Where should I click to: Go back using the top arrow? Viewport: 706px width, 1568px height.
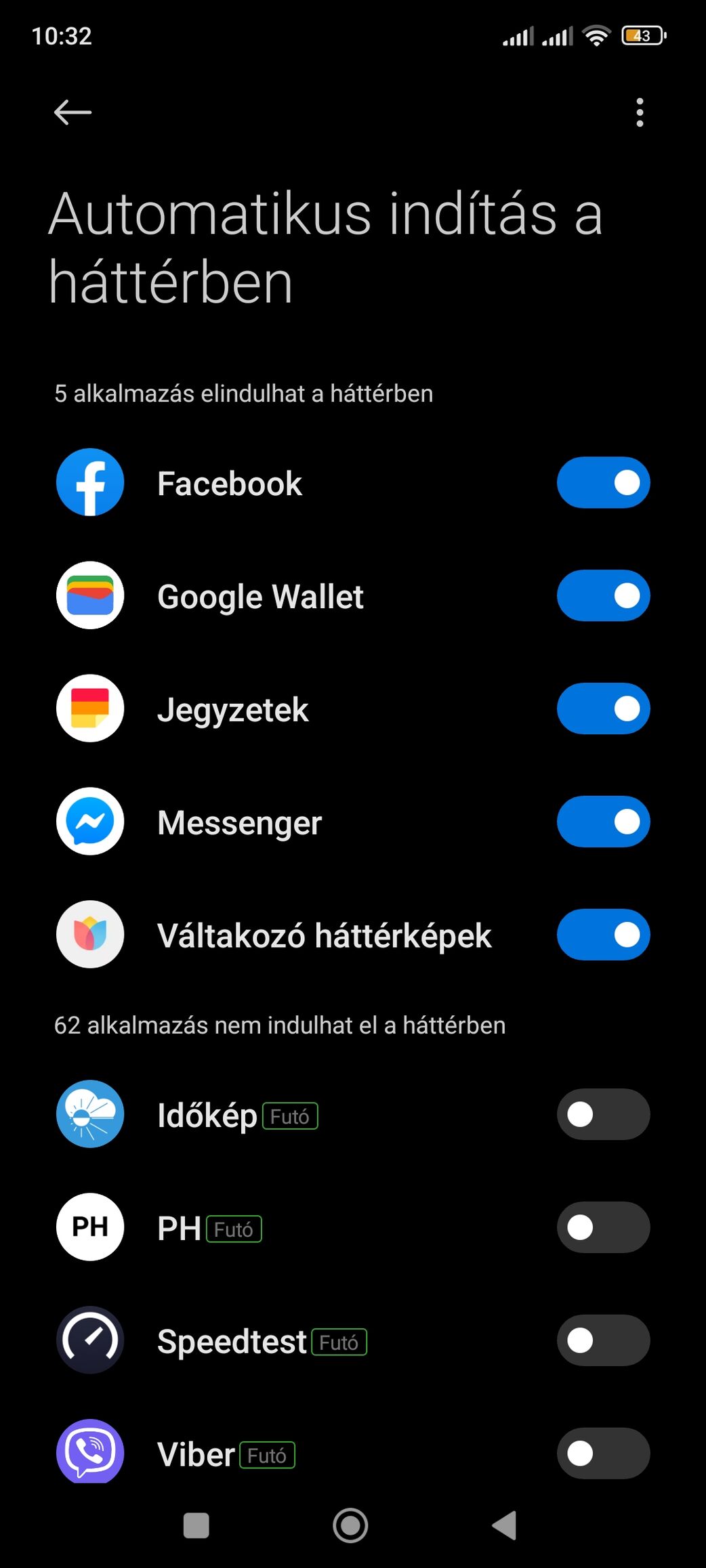pyautogui.click(x=72, y=112)
